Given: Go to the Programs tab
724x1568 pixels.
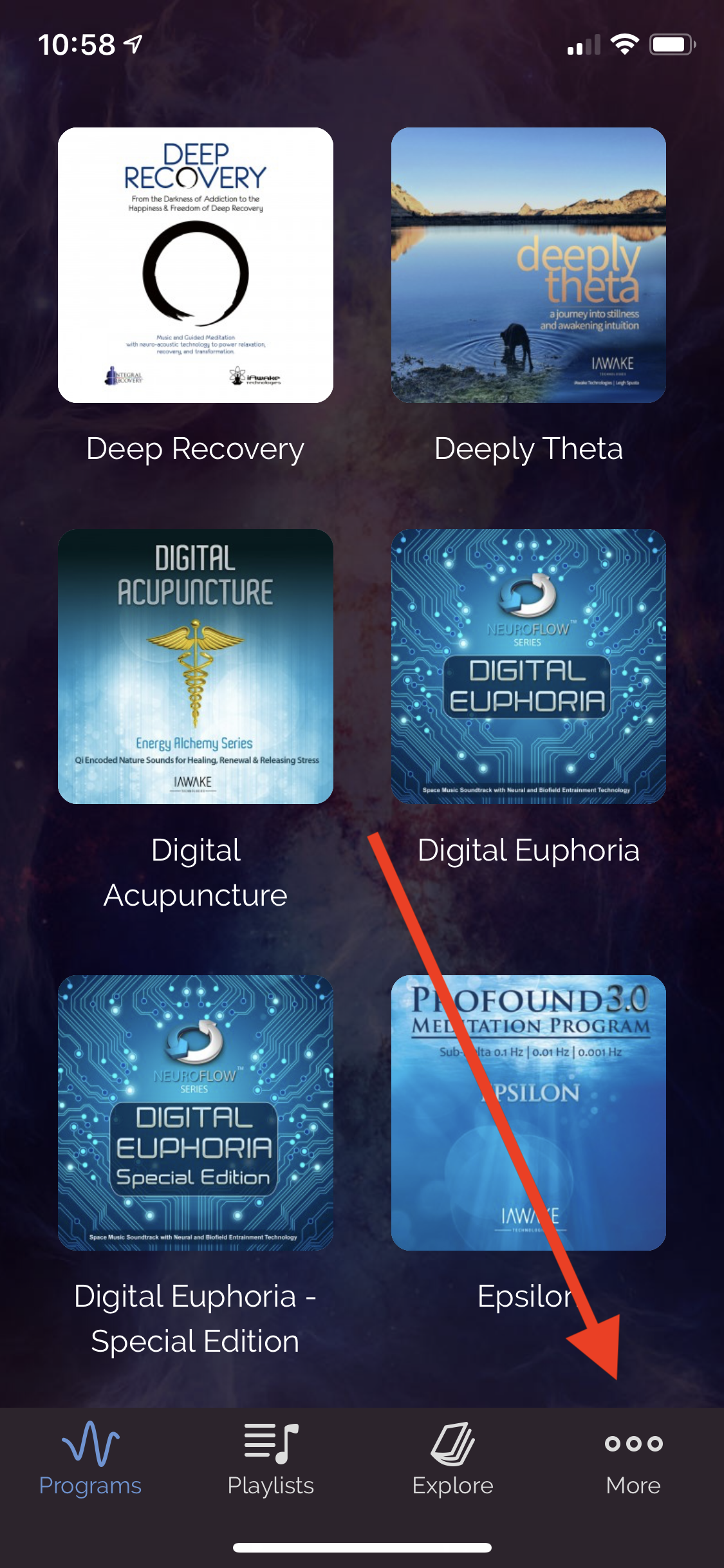Looking at the screenshot, I should coord(90,1459).
